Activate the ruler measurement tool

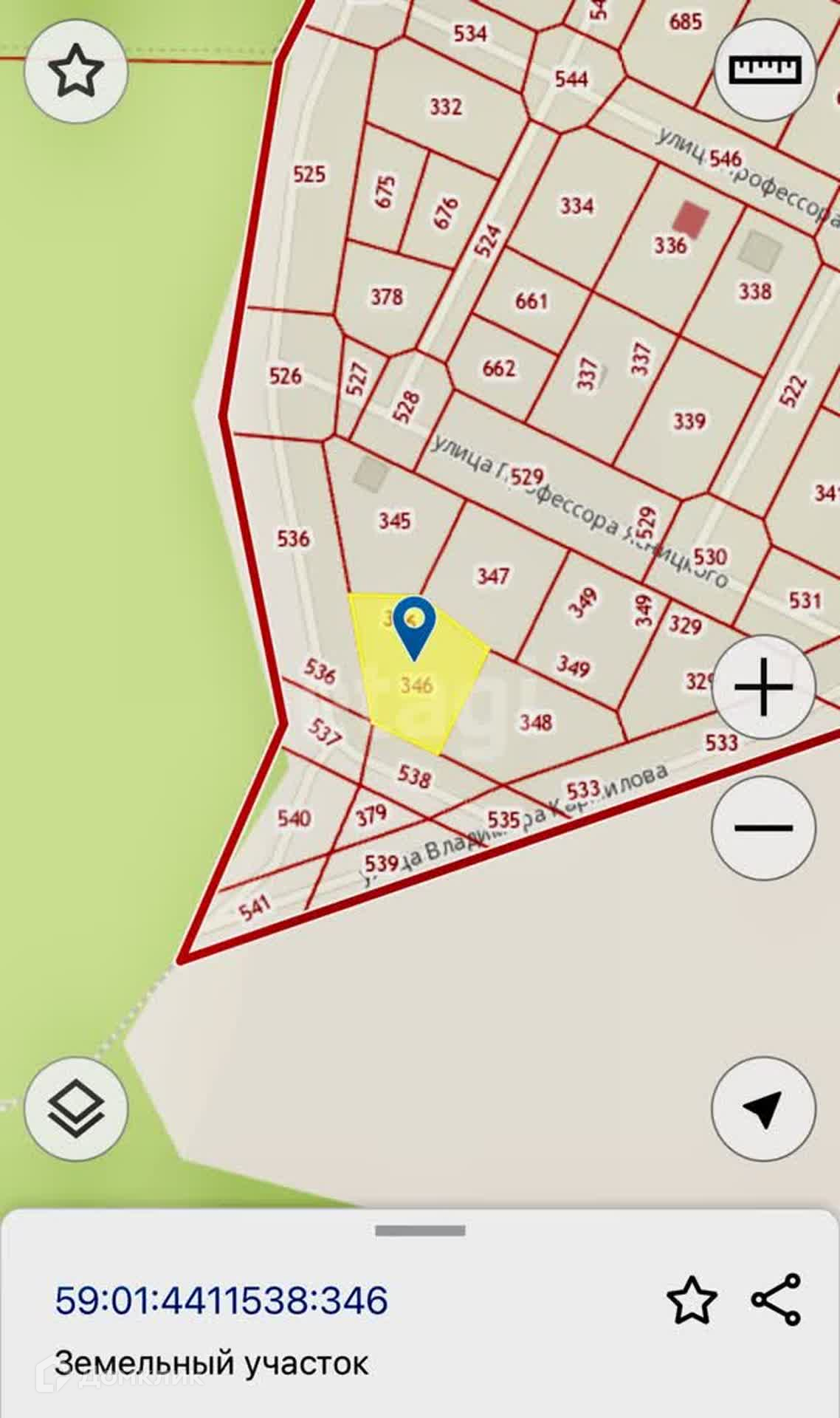(x=765, y=70)
